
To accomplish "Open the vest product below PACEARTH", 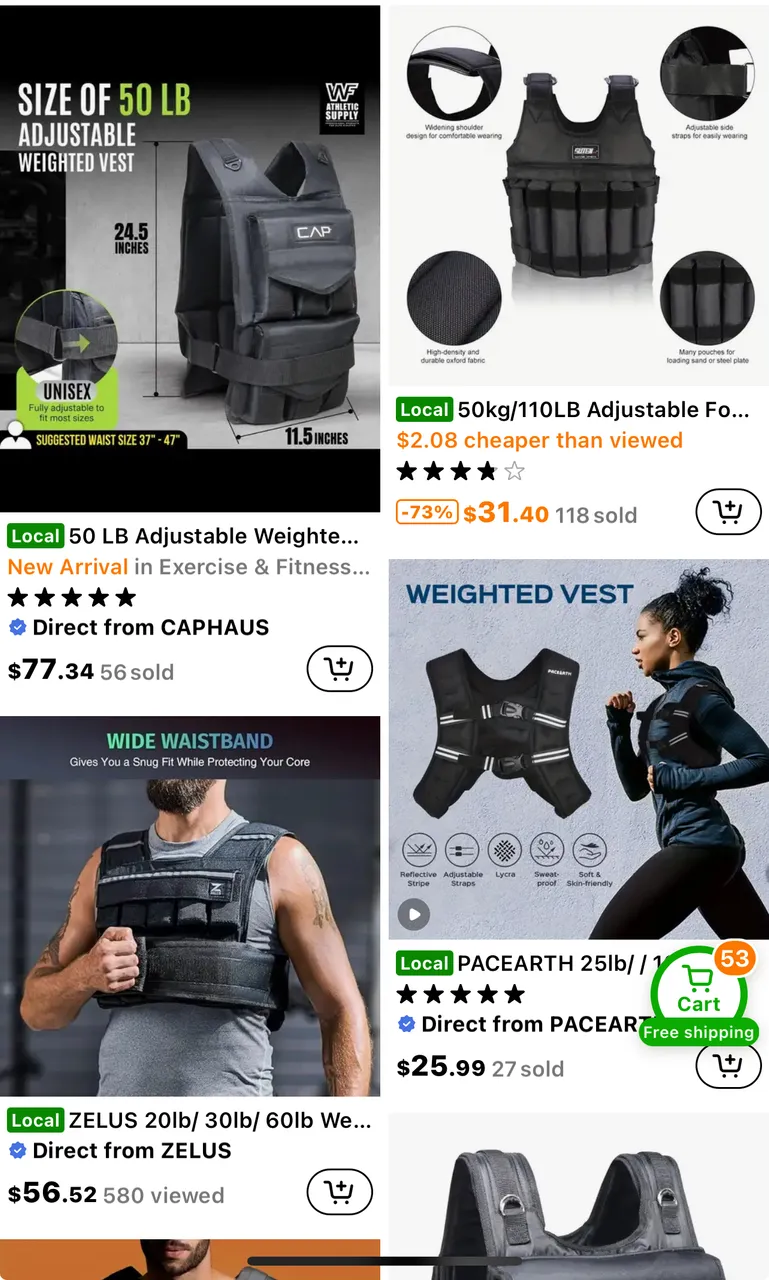I will click(579, 1196).
